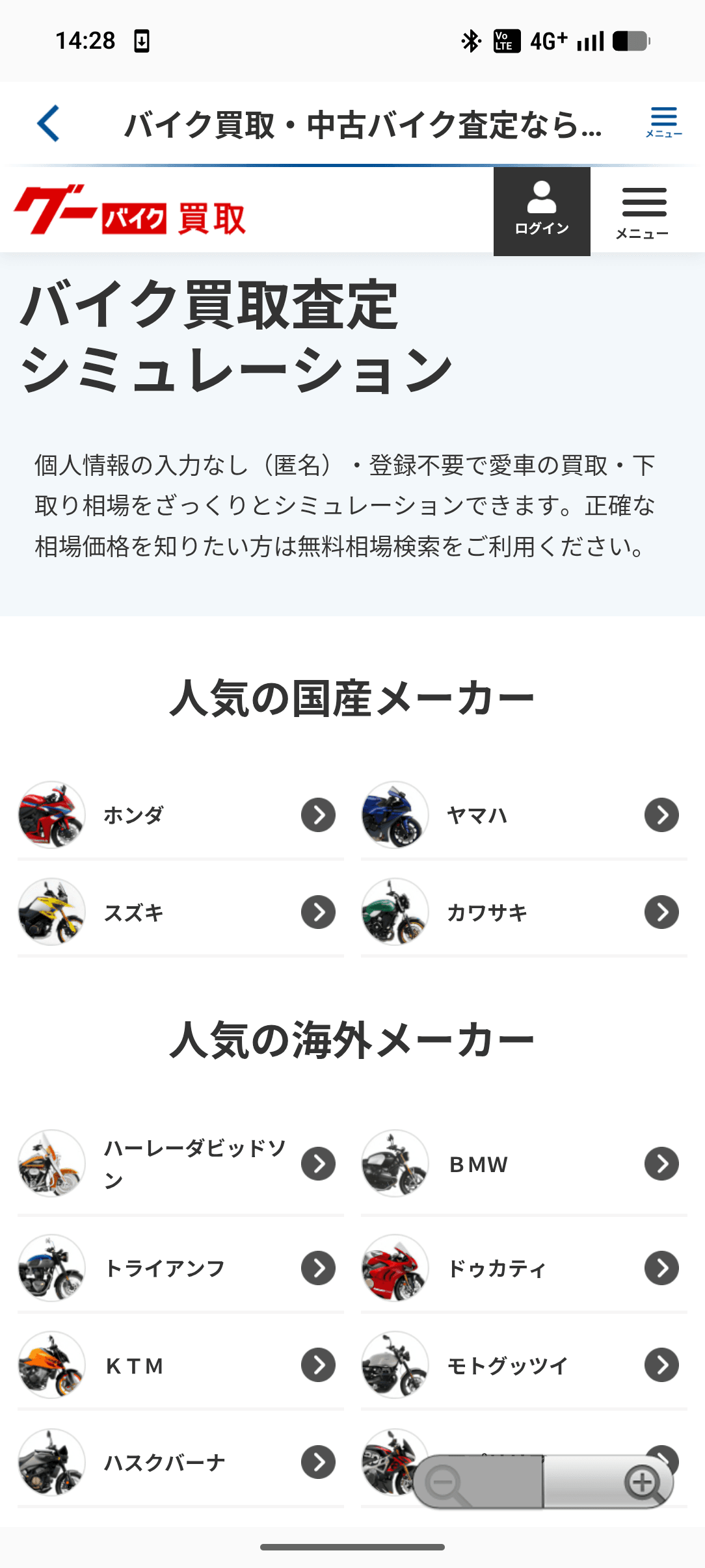Select カワサキ maker
Screen dimensions: 705x1568
click(524, 913)
